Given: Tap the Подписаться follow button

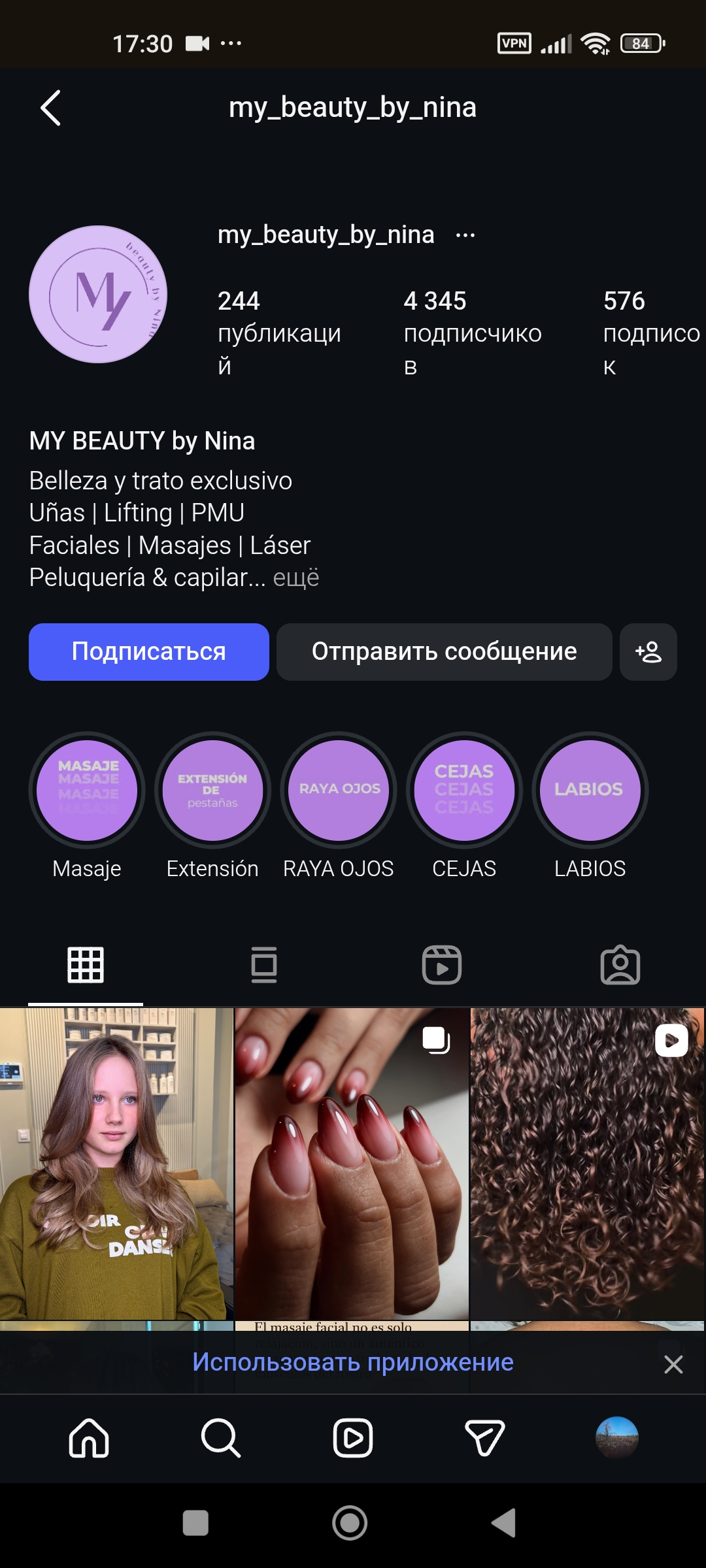Looking at the screenshot, I should click(x=149, y=651).
